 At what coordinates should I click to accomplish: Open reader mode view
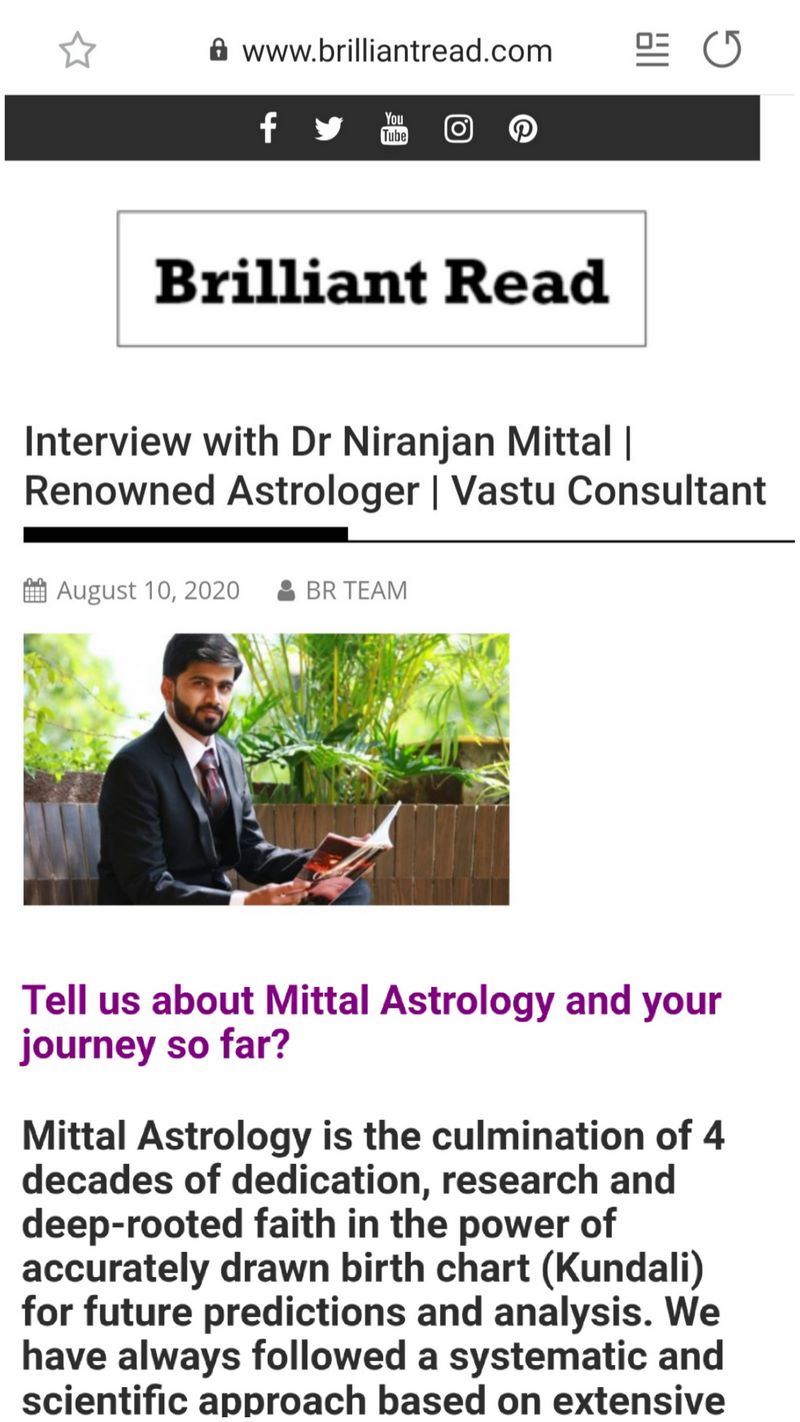click(652, 49)
